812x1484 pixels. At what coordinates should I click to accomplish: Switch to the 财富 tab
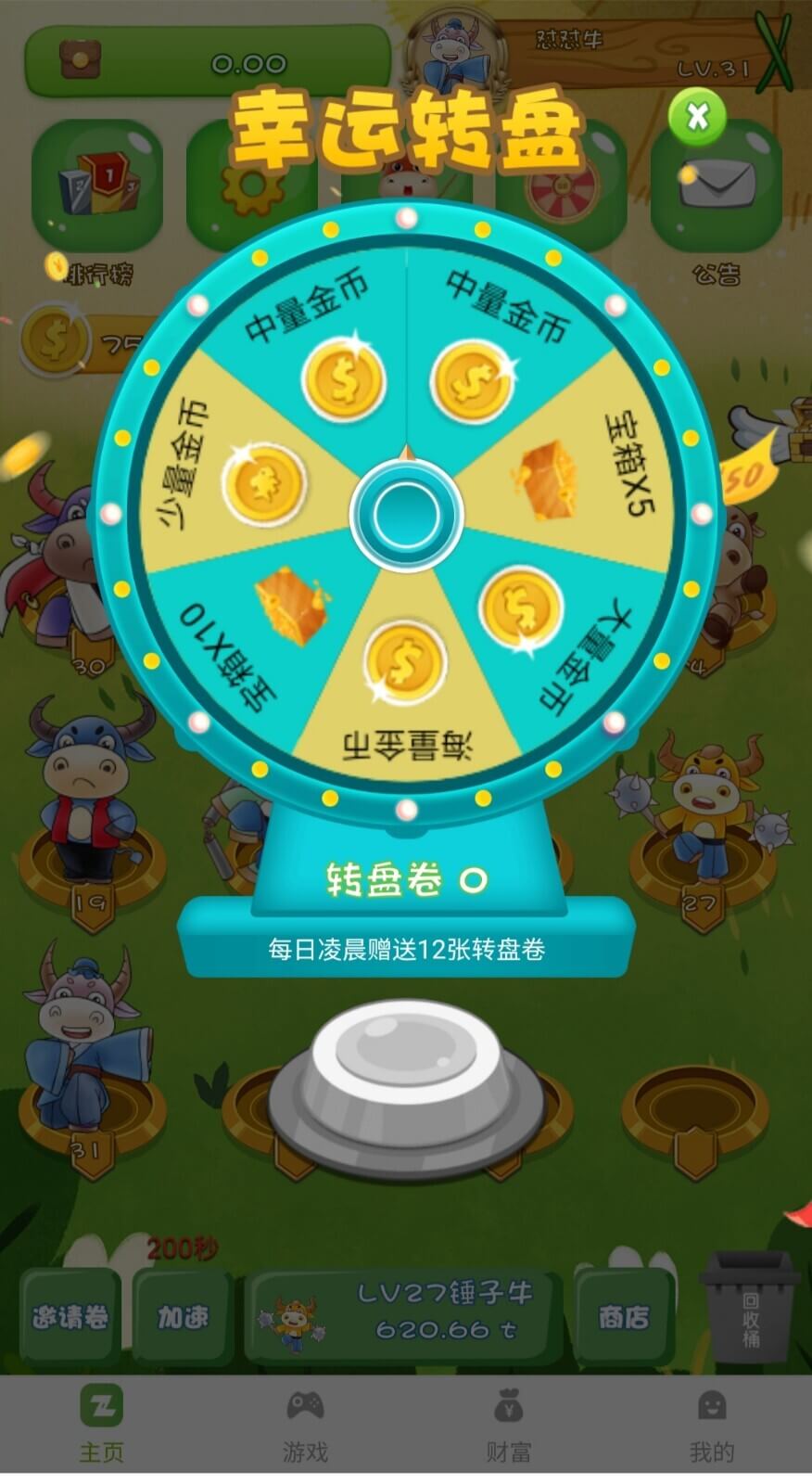508,1426
